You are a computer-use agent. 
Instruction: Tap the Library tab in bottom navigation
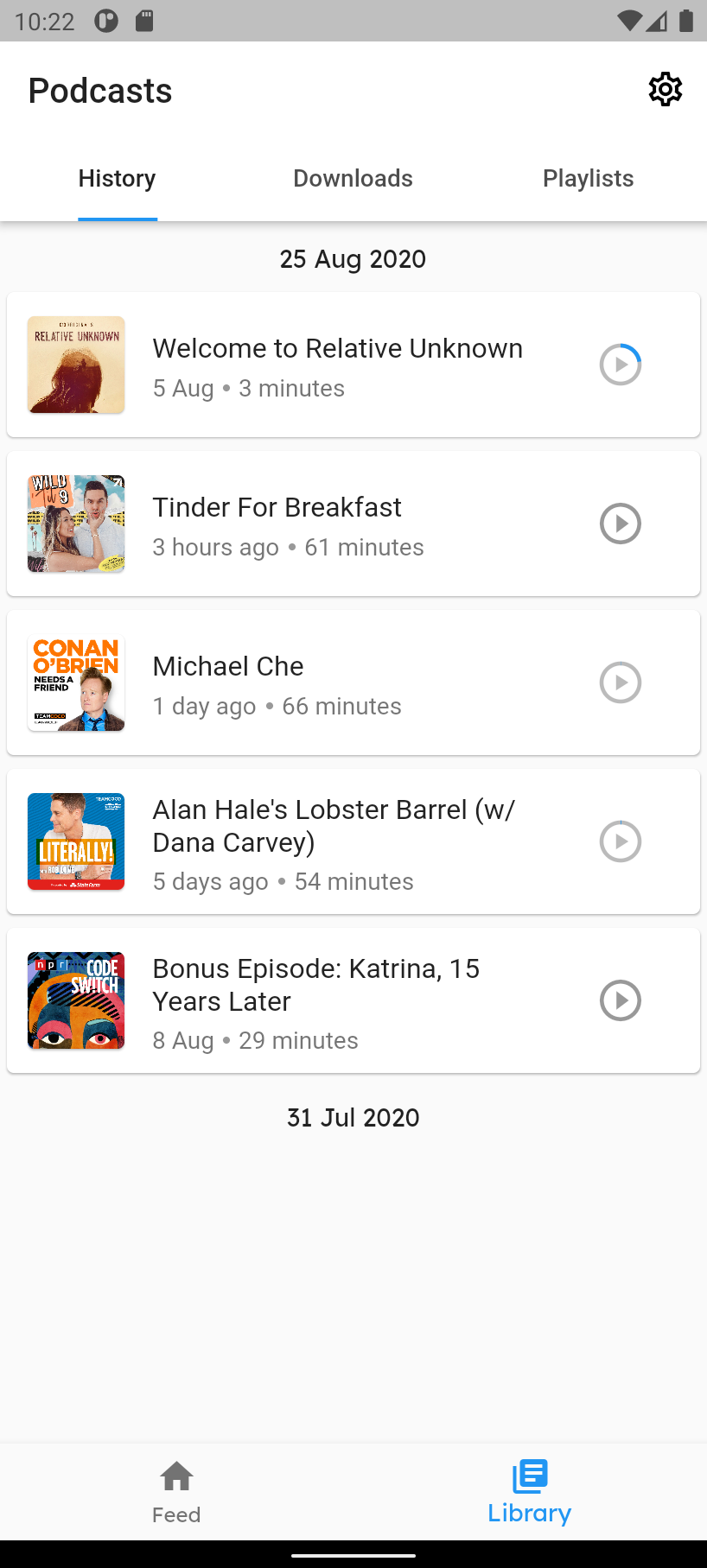(x=529, y=1492)
